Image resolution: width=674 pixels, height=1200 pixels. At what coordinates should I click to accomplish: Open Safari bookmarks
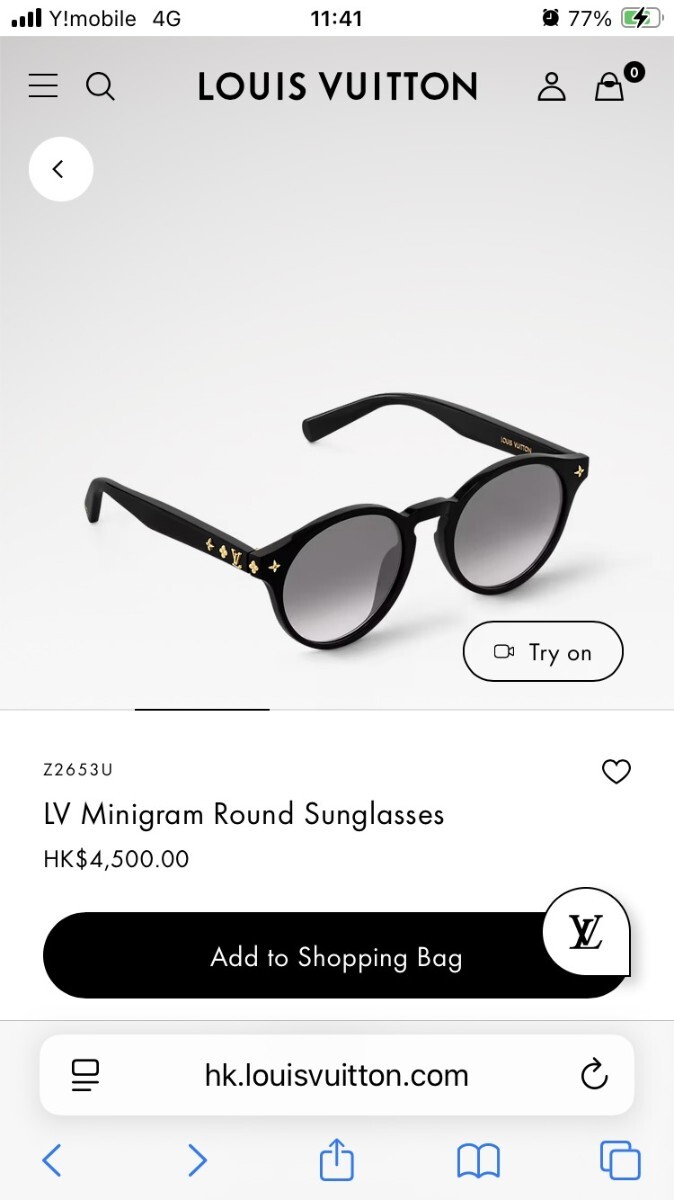478,1160
